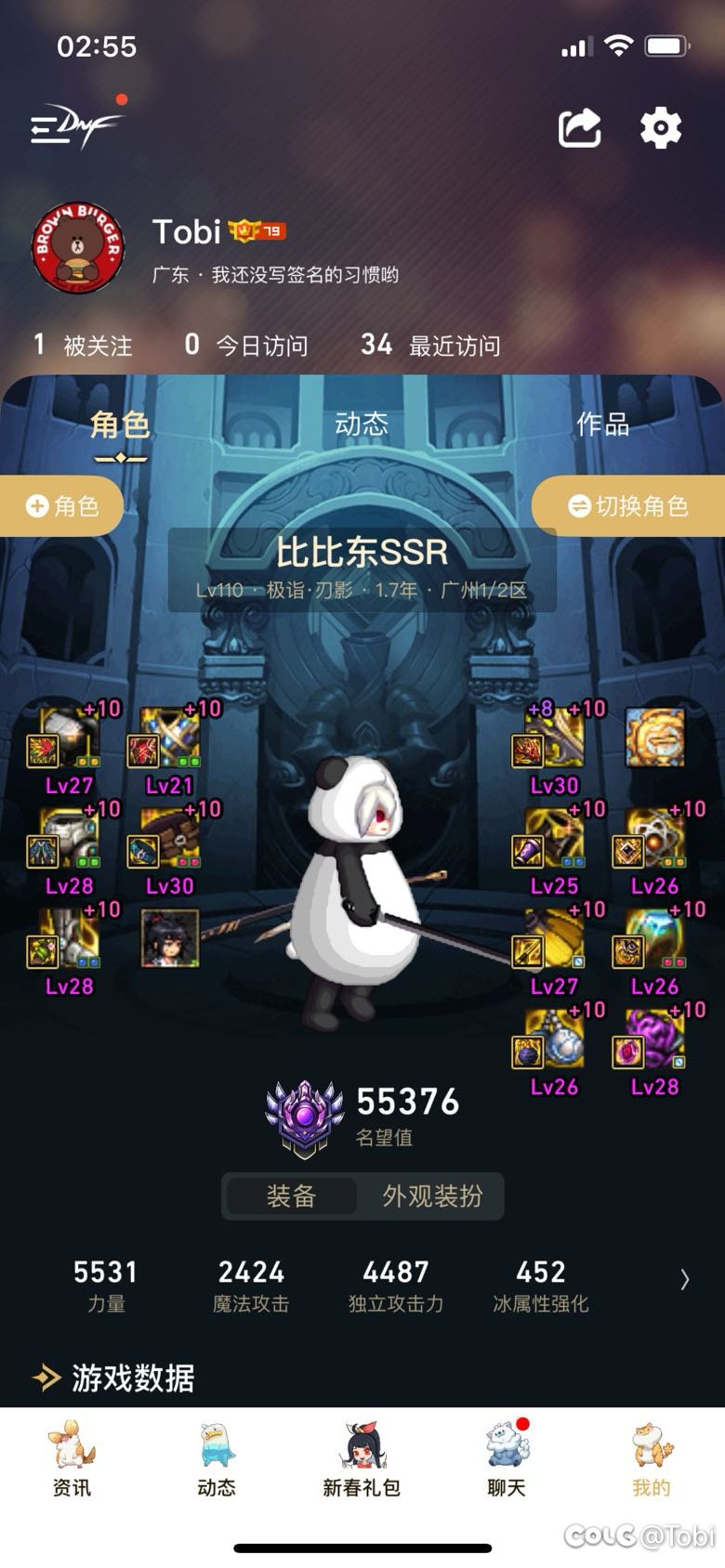Open the 资讯 bottom tab
The width and height of the screenshot is (725, 1568).
coord(72,1458)
